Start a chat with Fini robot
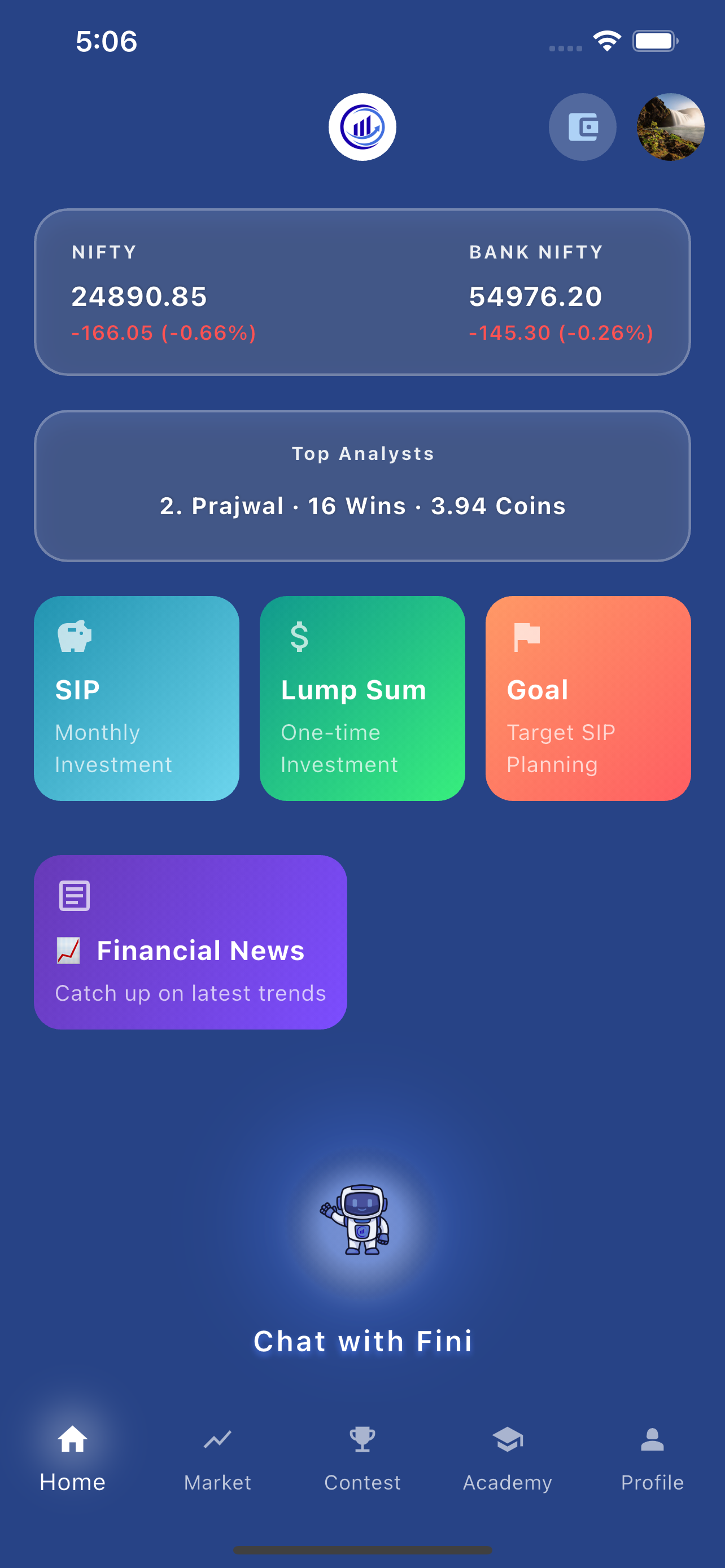Image resolution: width=725 pixels, height=1568 pixels. [x=363, y=1220]
